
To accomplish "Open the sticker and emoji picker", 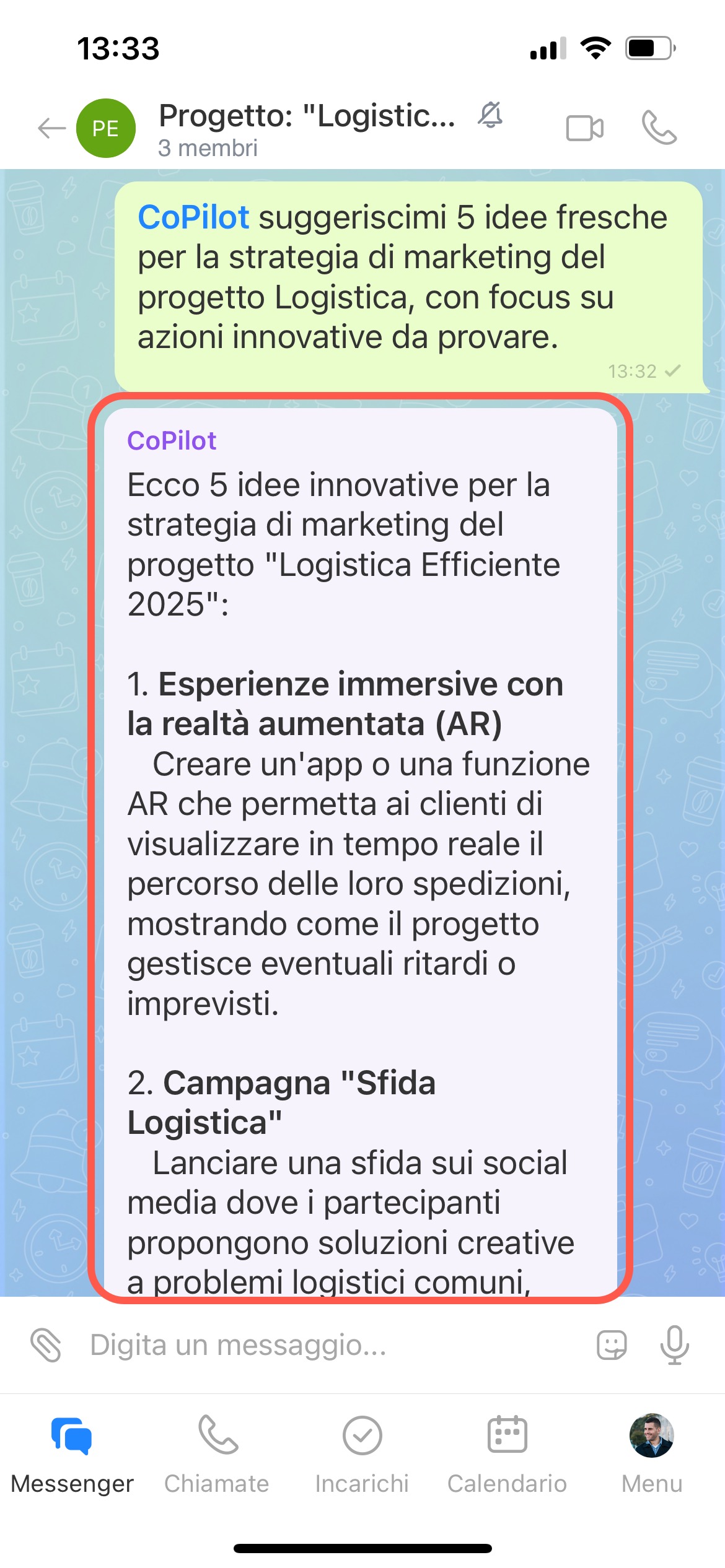I will 612,1345.
